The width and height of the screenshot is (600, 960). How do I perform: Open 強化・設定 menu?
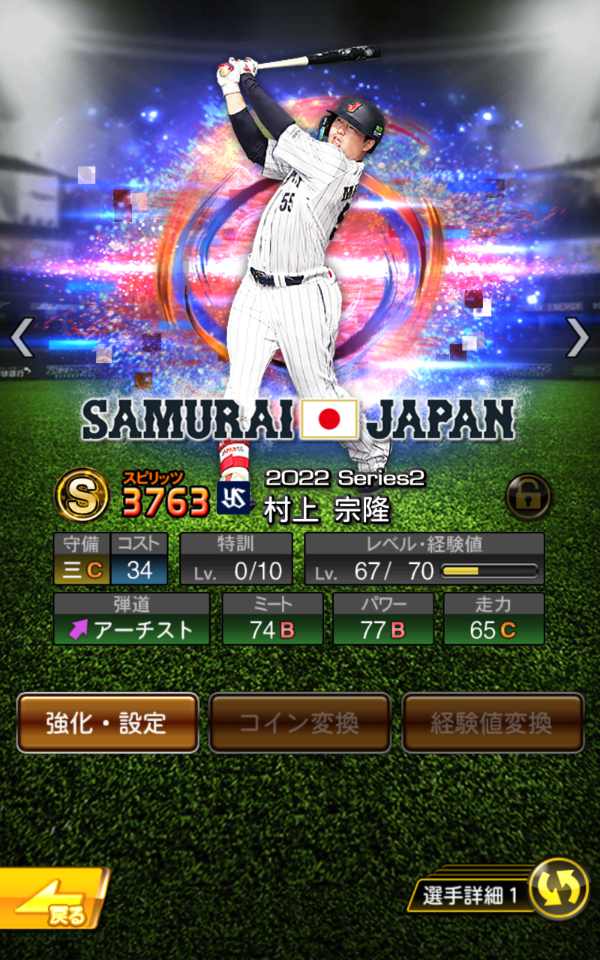[x=107, y=722]
